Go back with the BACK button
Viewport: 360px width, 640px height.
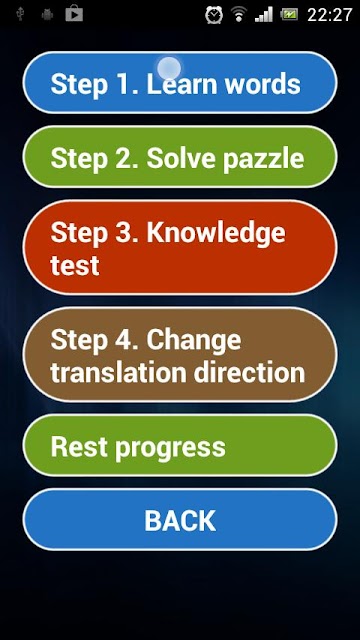pyautogui.click(x=180, y=520)
